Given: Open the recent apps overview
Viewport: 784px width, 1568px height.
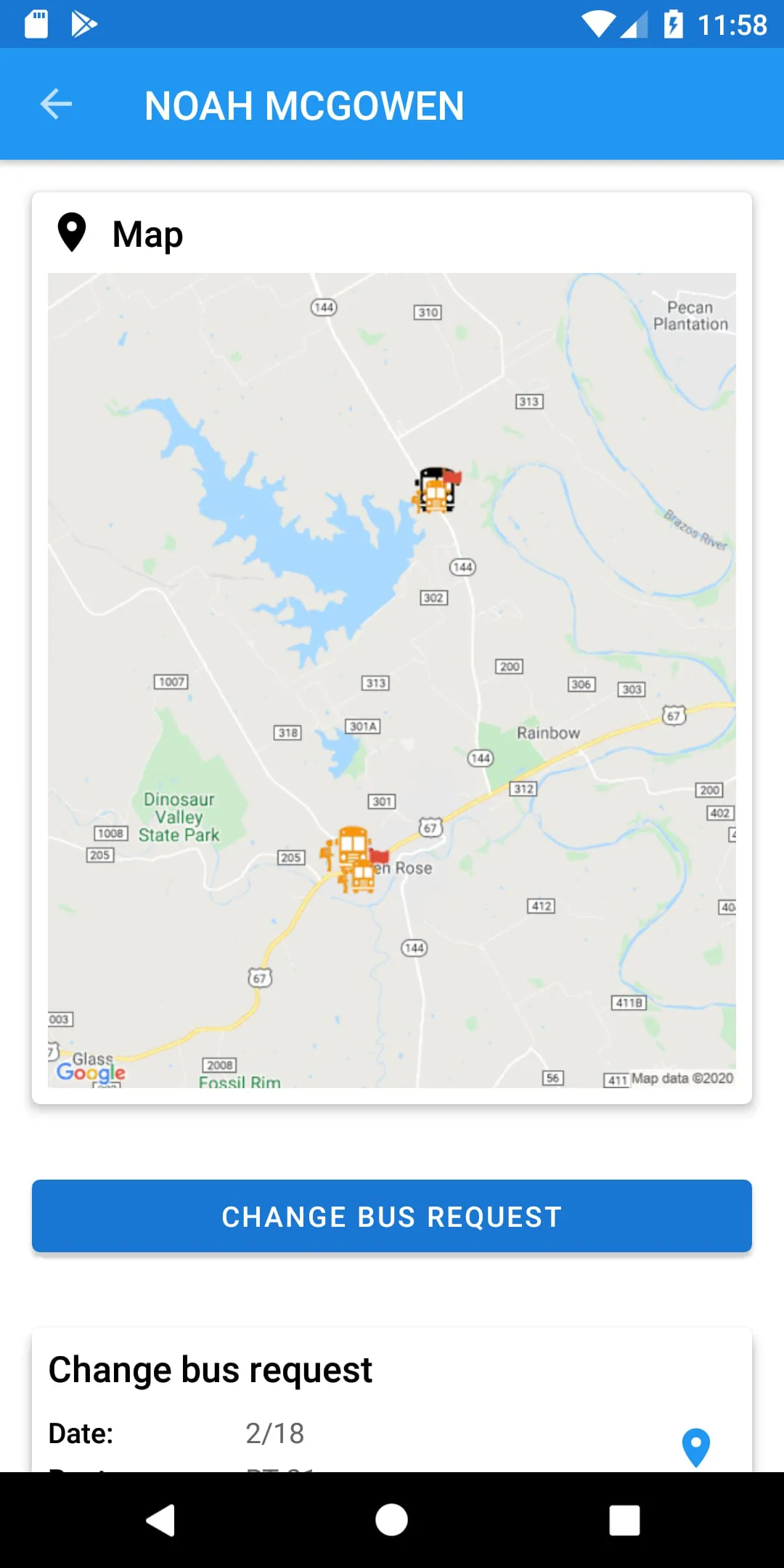Looking at the screenshot, I should tap(624, 1520).
